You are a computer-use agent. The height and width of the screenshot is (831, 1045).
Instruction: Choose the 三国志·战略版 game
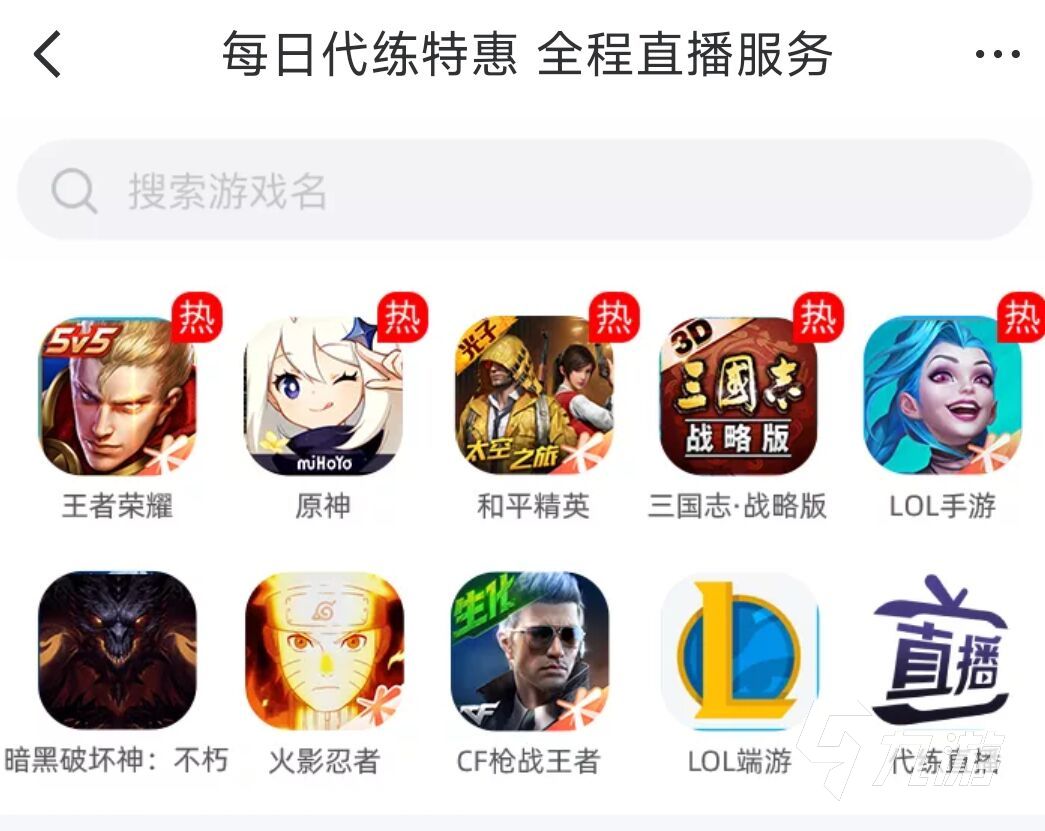(738, 397)
